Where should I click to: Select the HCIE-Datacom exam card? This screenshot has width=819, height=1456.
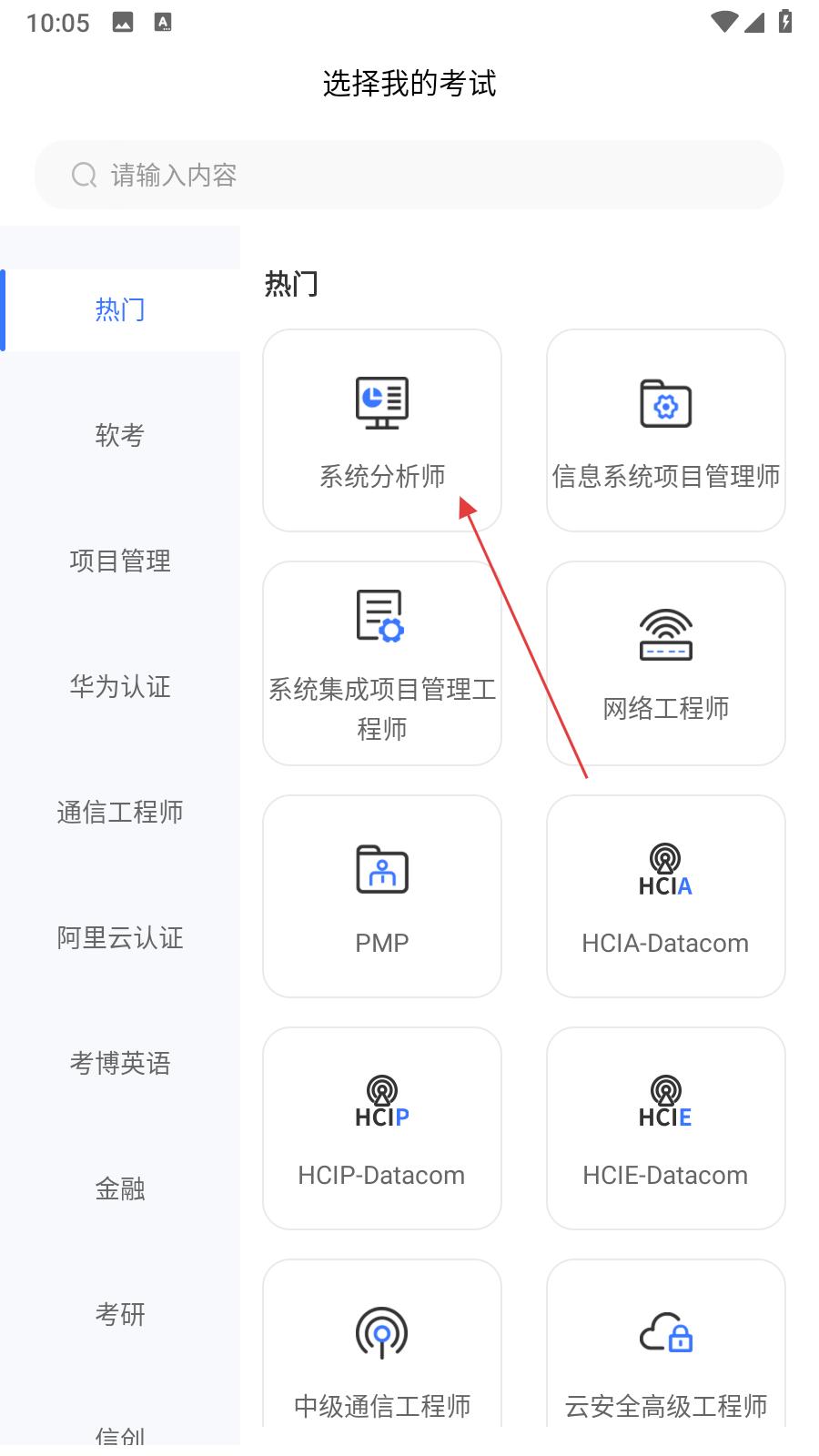[666, 1128]
